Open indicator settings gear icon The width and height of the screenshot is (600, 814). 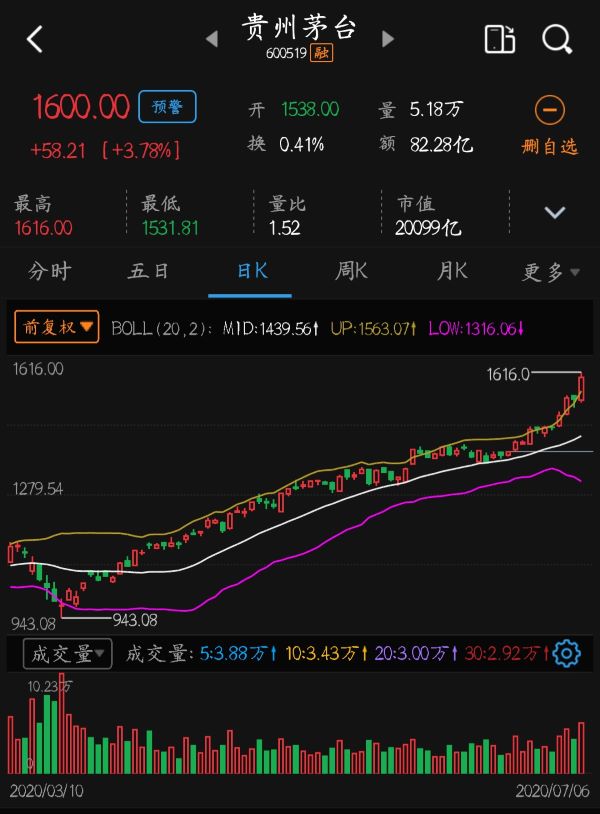(566, 654)
